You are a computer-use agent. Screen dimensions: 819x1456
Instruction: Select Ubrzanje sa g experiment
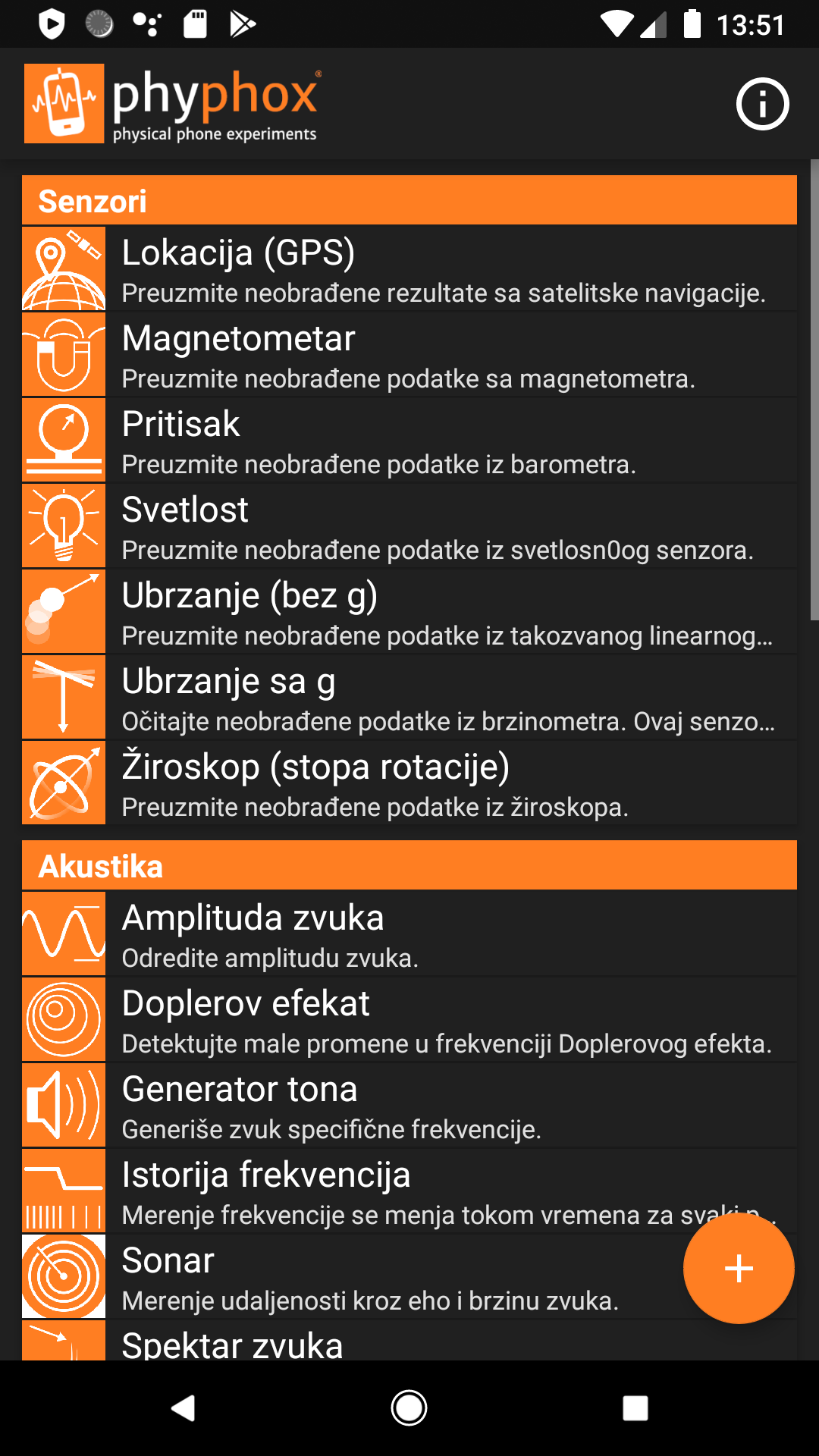pos(409,698)
